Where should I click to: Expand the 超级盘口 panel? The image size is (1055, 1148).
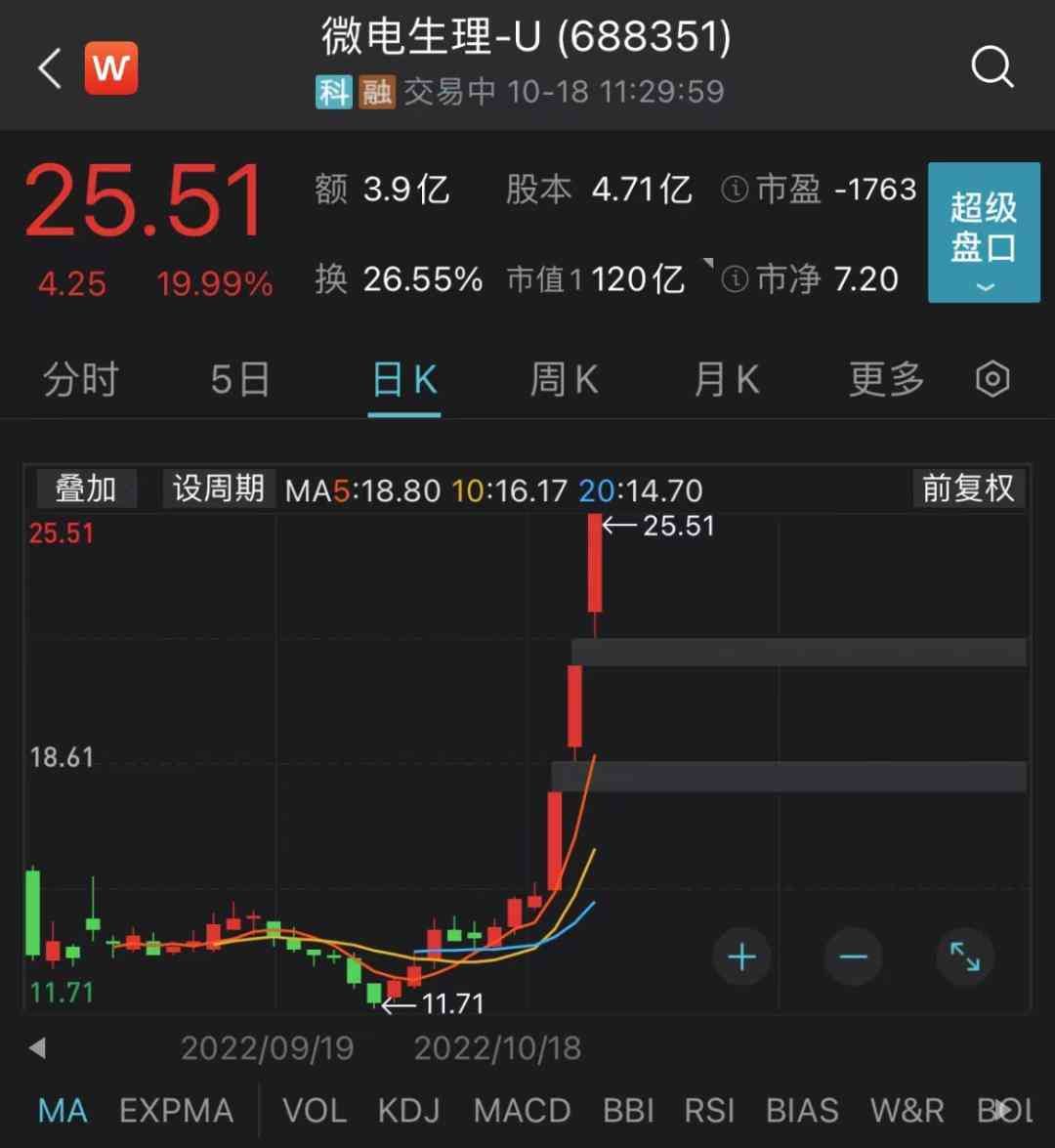(983, 234)
